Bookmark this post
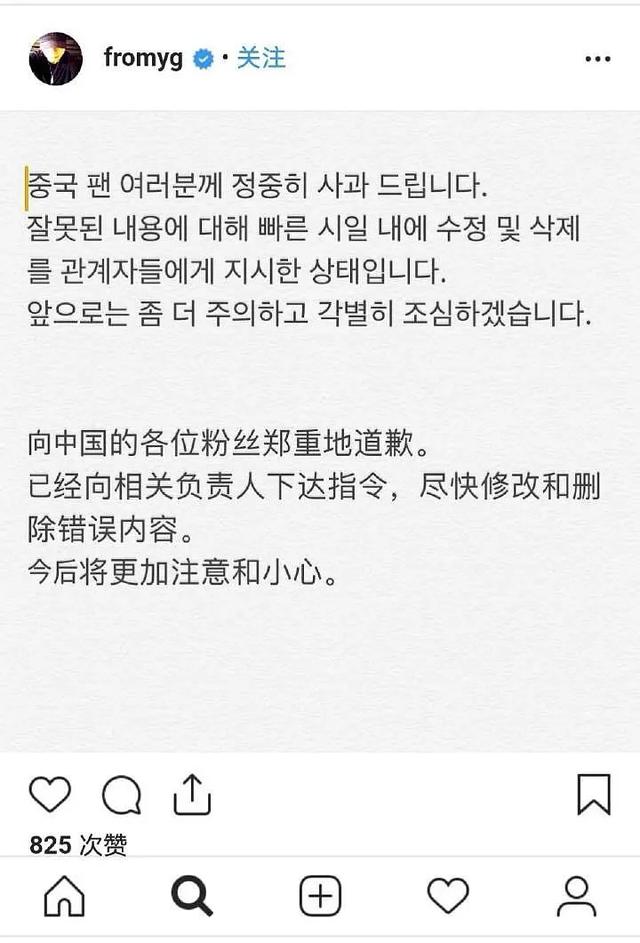 (594, 795)
